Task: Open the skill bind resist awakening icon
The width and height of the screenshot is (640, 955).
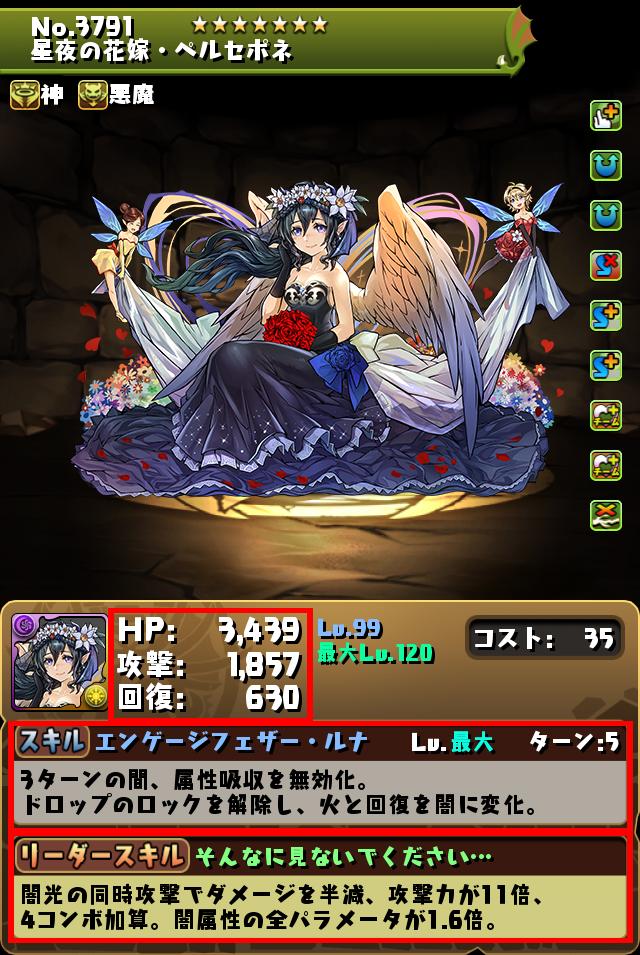Action: pos(605,265)
